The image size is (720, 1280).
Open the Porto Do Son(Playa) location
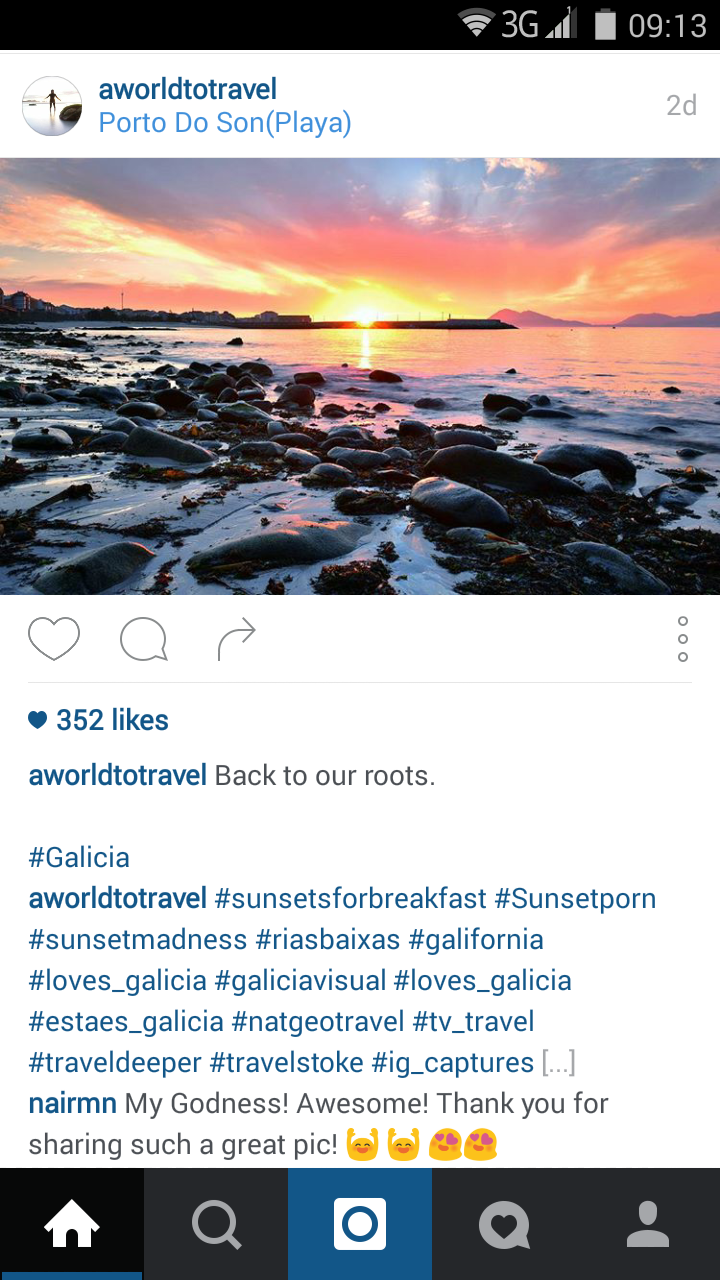coord(225,123)
